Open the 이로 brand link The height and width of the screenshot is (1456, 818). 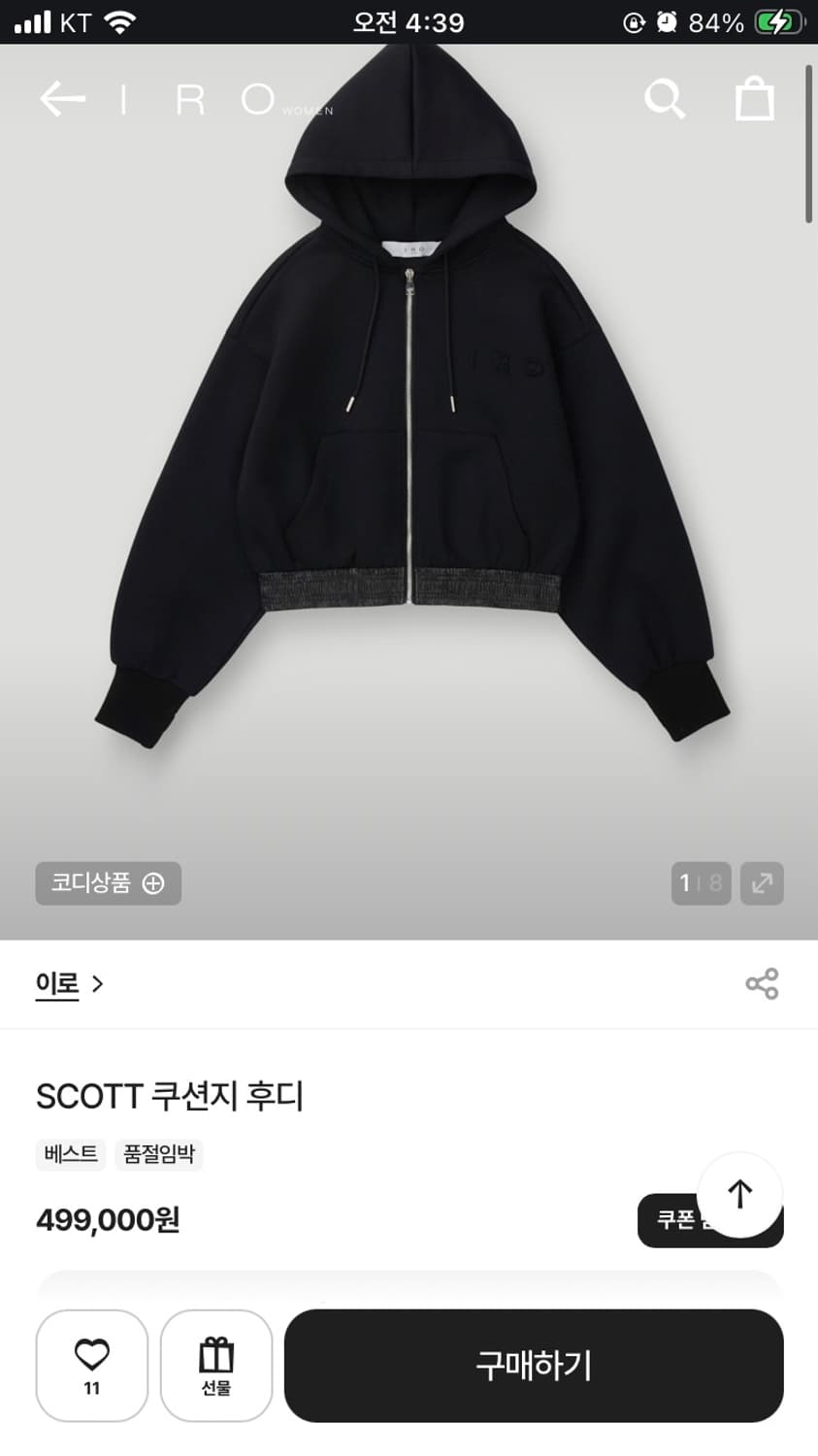(55, 983)
